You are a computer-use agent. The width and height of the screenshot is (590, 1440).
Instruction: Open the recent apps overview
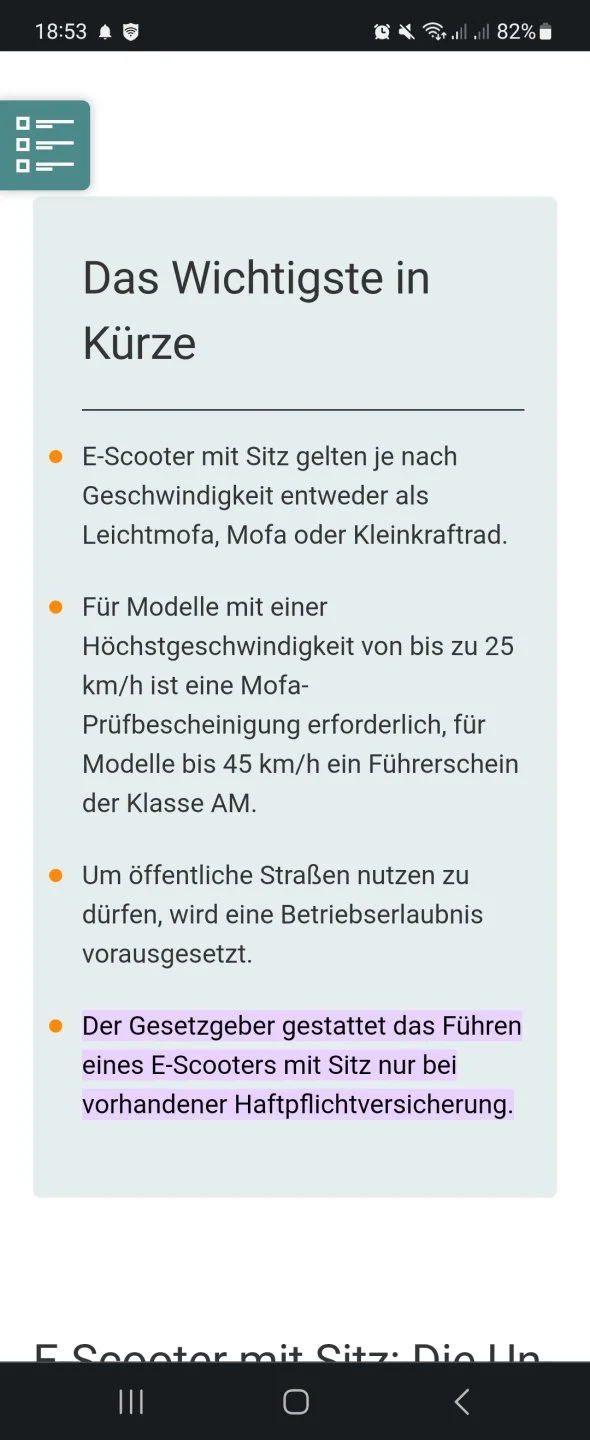tap(131, 1402)
